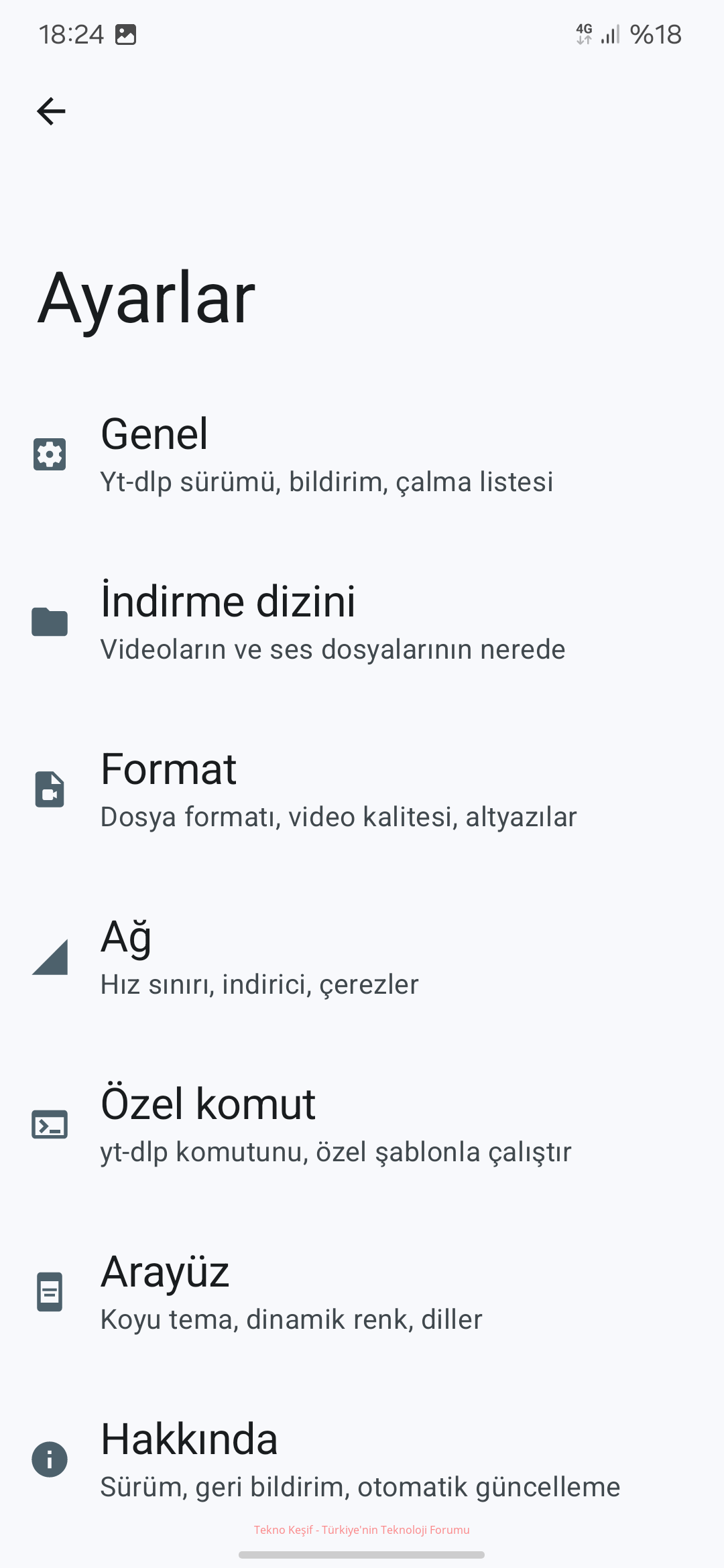The image size is (724, 1568).
Task: Select the Ağ settings row
Action: [362, 957]
